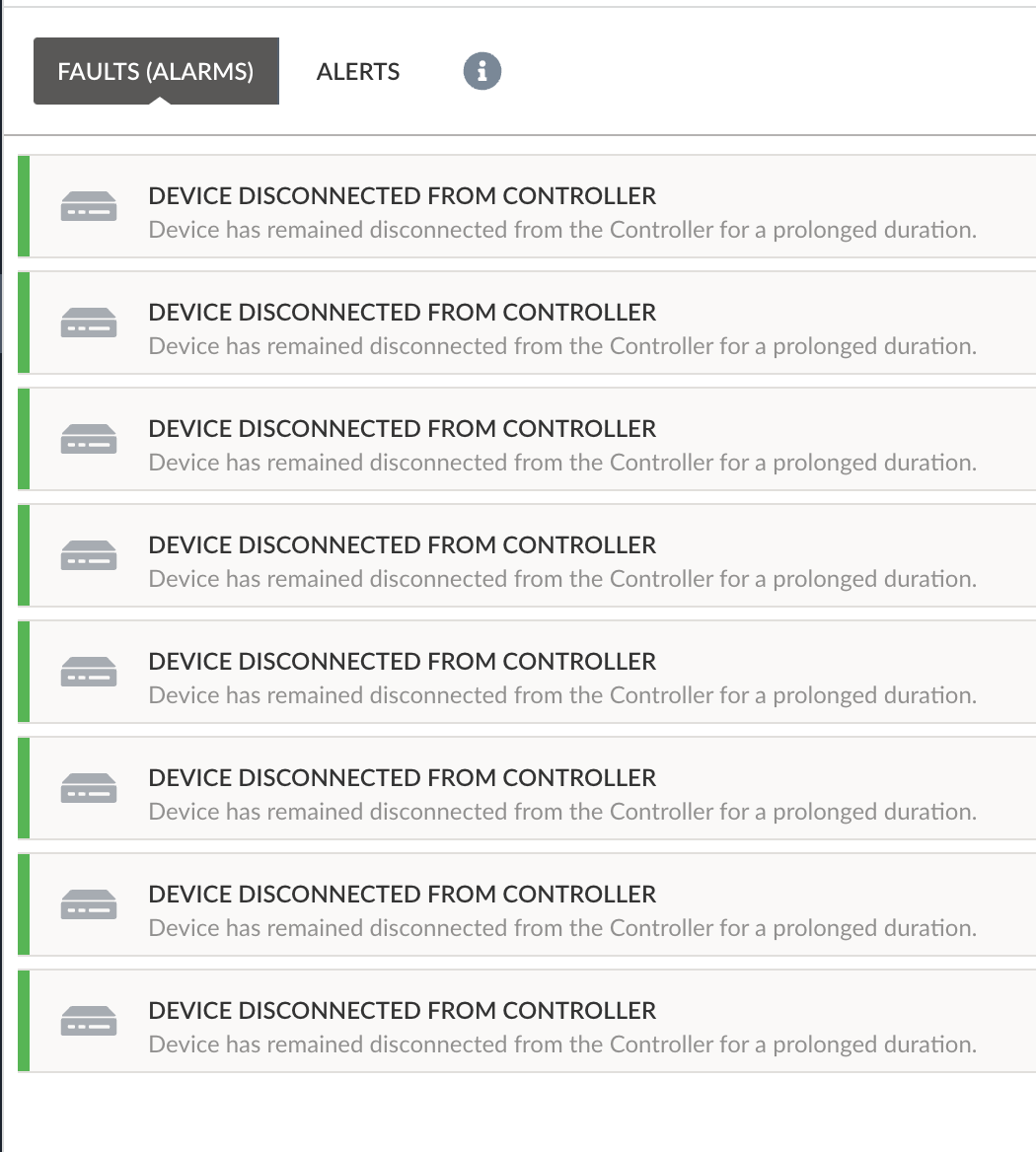Click the device icon on the last fault entry
This screenshot has width=1036, height=1152.
88,1021
